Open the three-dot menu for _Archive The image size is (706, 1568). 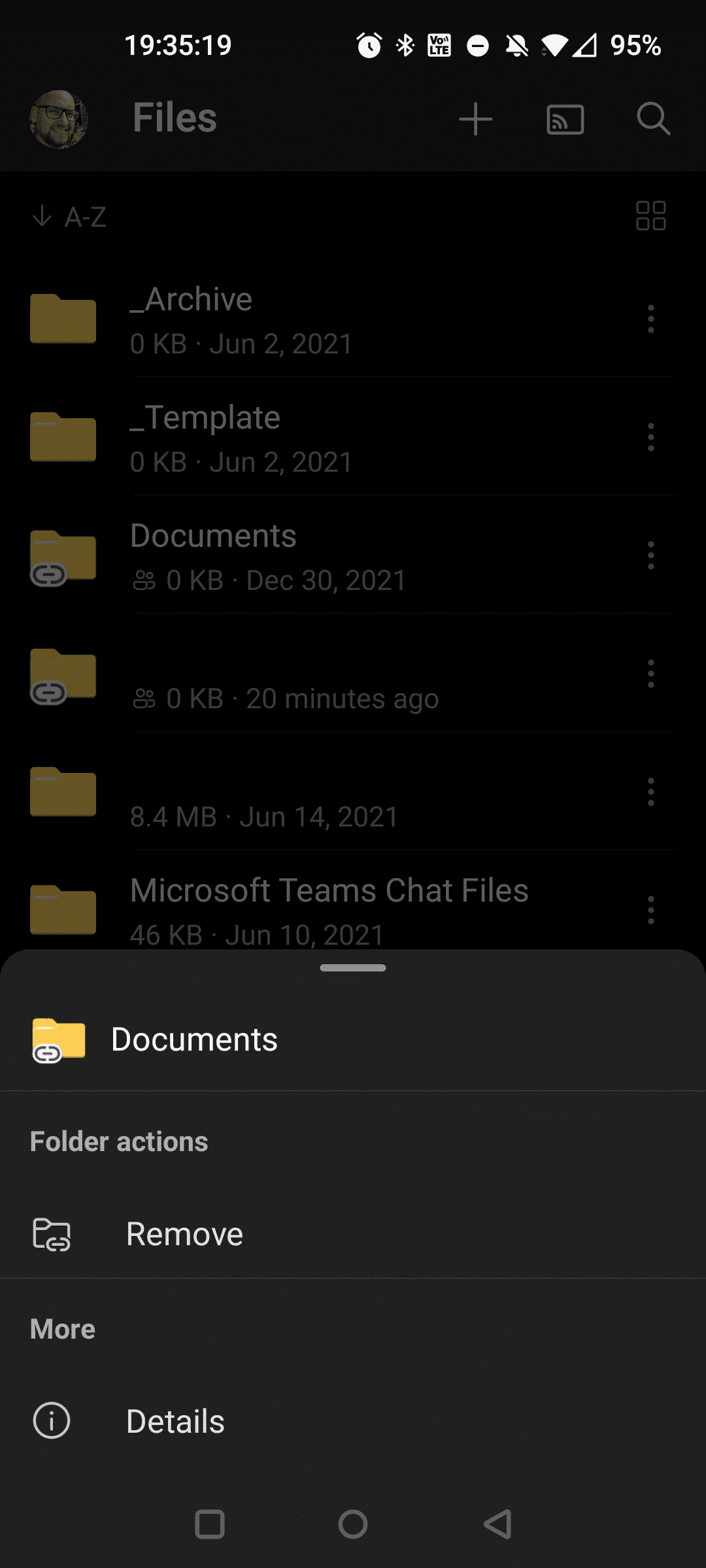click(x=651, y=319)
